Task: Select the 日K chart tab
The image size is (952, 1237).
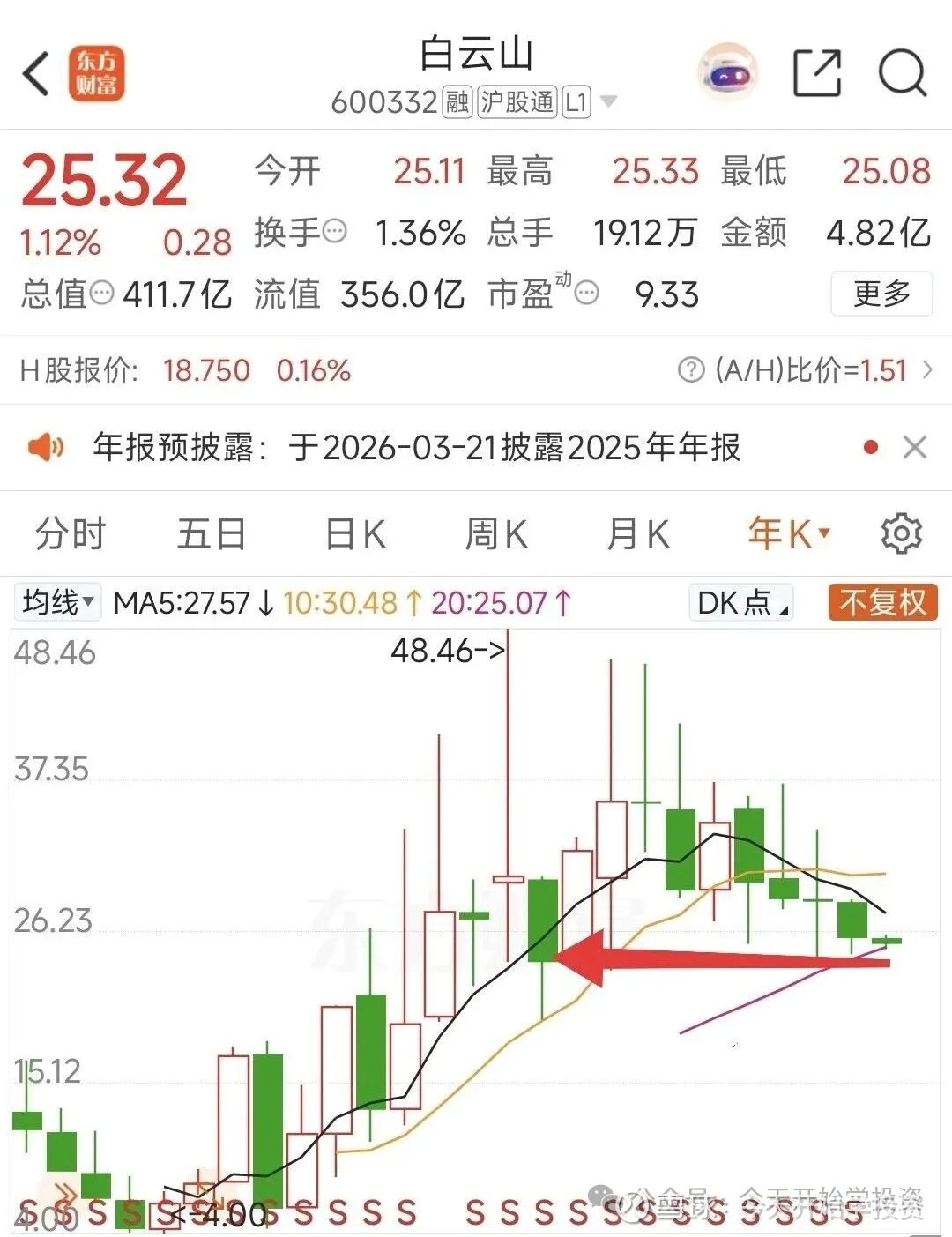Action: 355,534
